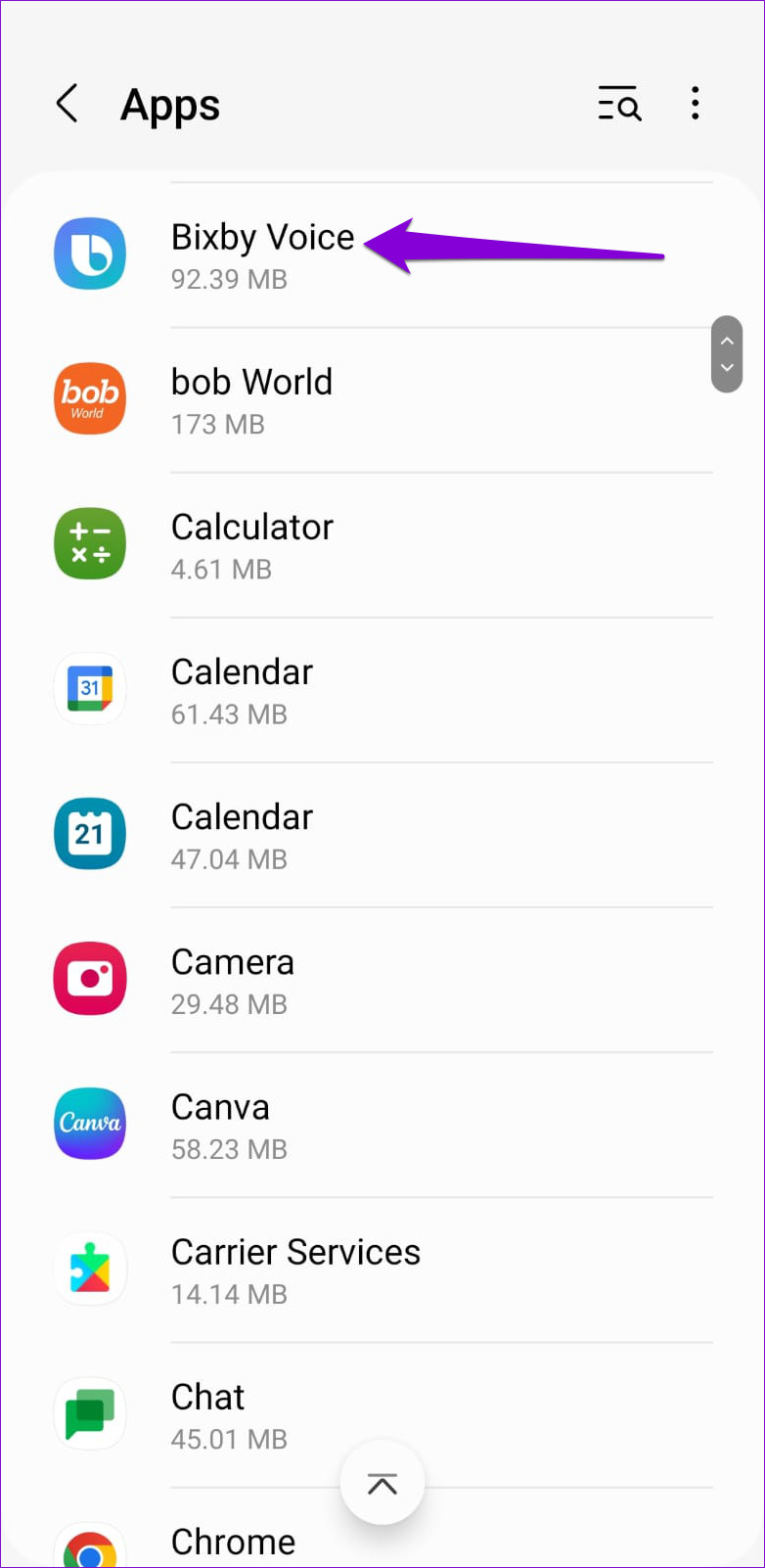Jump to top of the app list
765x1568 pixels.
[x=382, y=1484]
